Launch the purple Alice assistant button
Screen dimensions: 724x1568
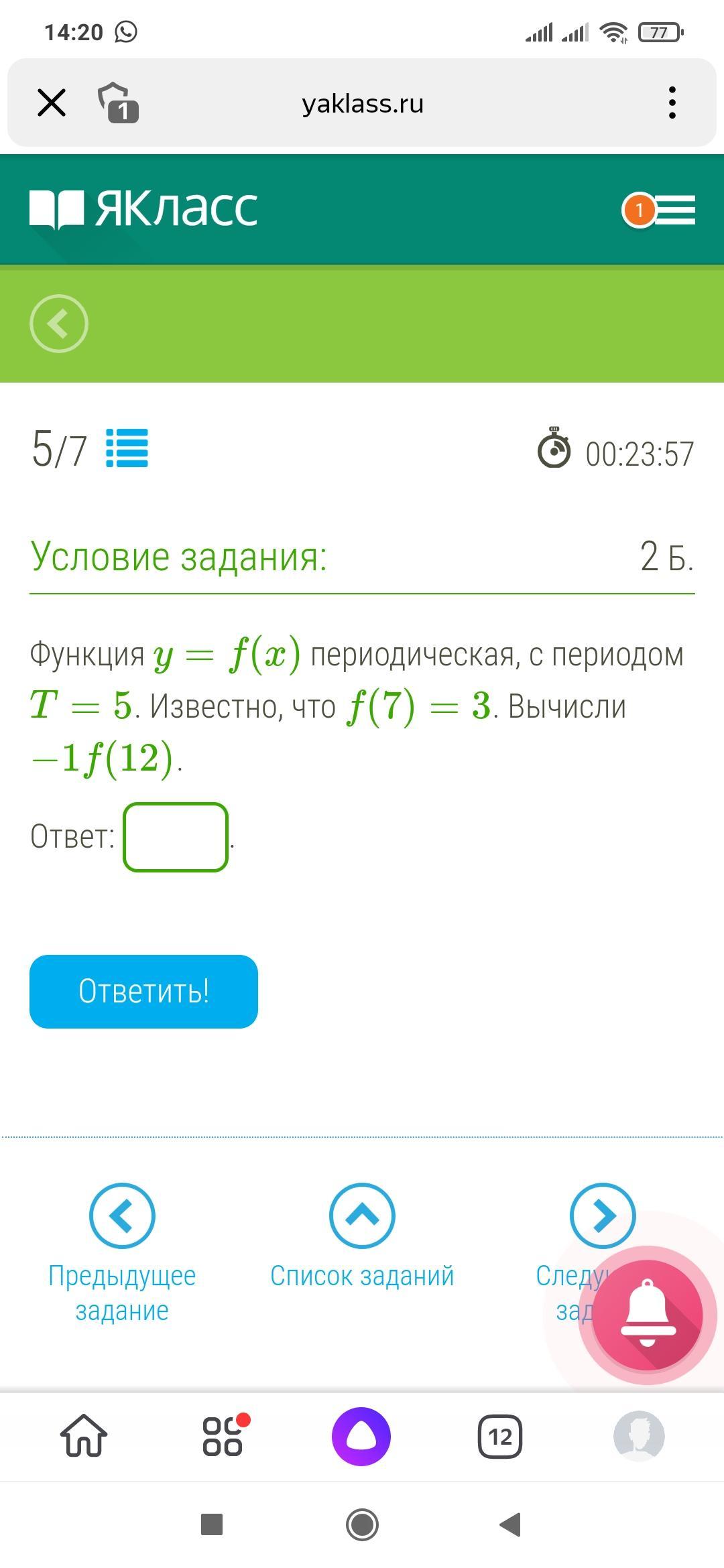point(361,1436)
